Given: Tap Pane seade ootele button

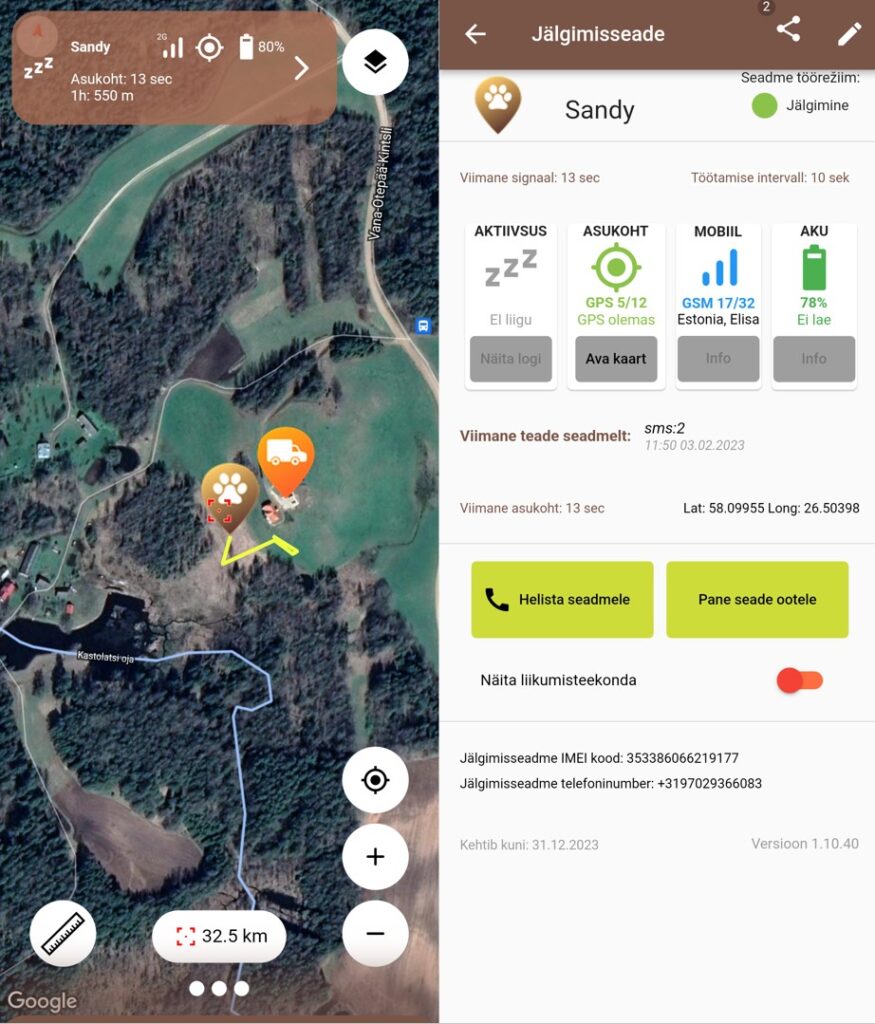Looking at the screenshot, I should click(757, 600).
